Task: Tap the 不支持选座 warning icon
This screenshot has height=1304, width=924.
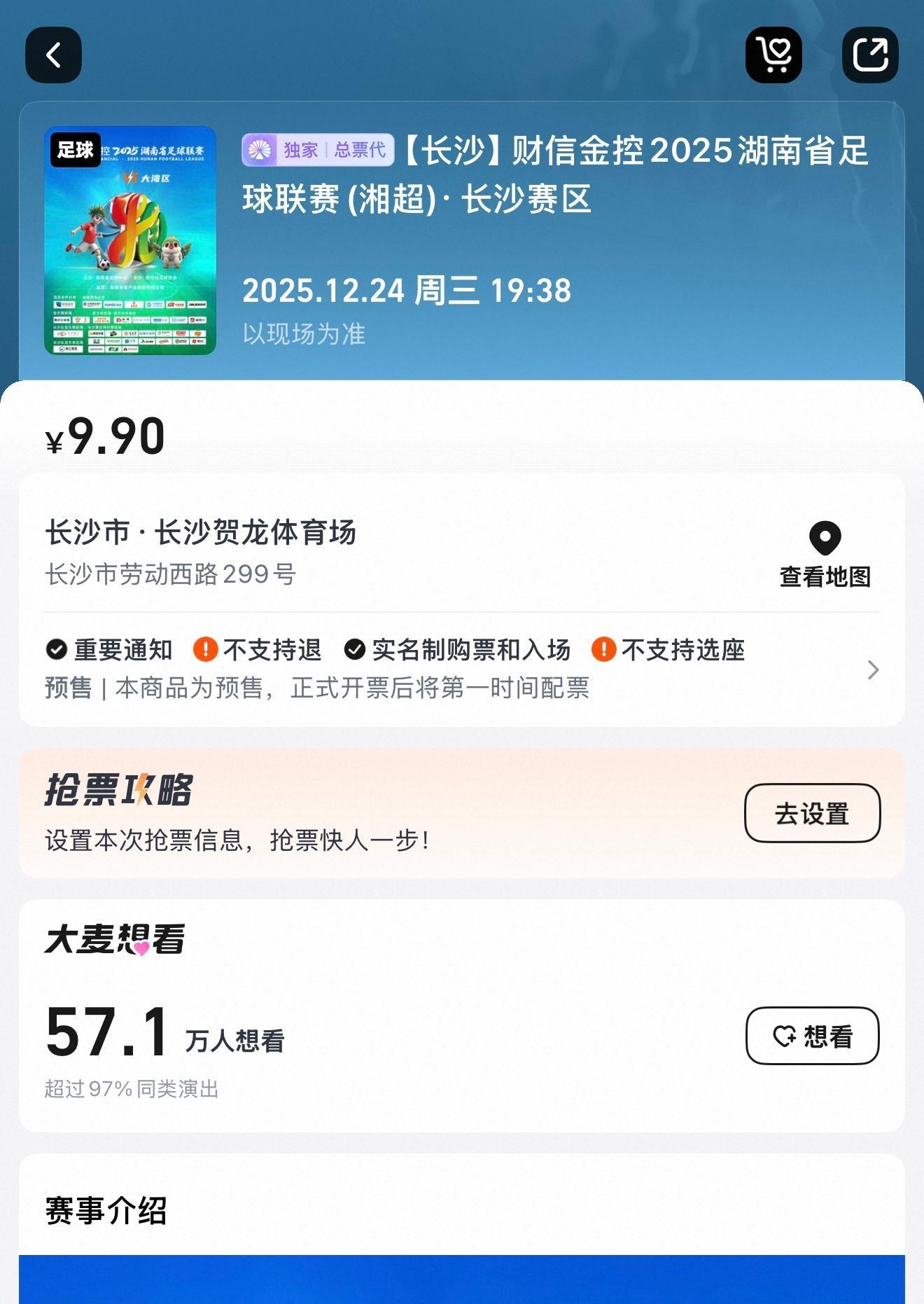Action: pyautogui.click(x=603, y=651)
